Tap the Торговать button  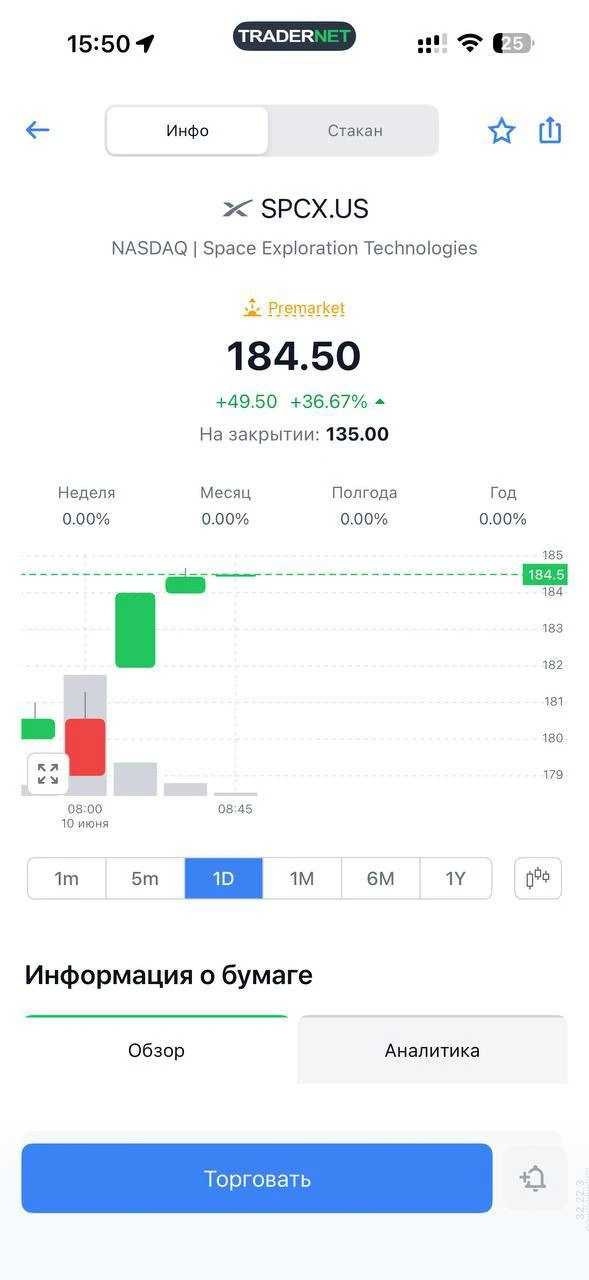point(257,1179)
